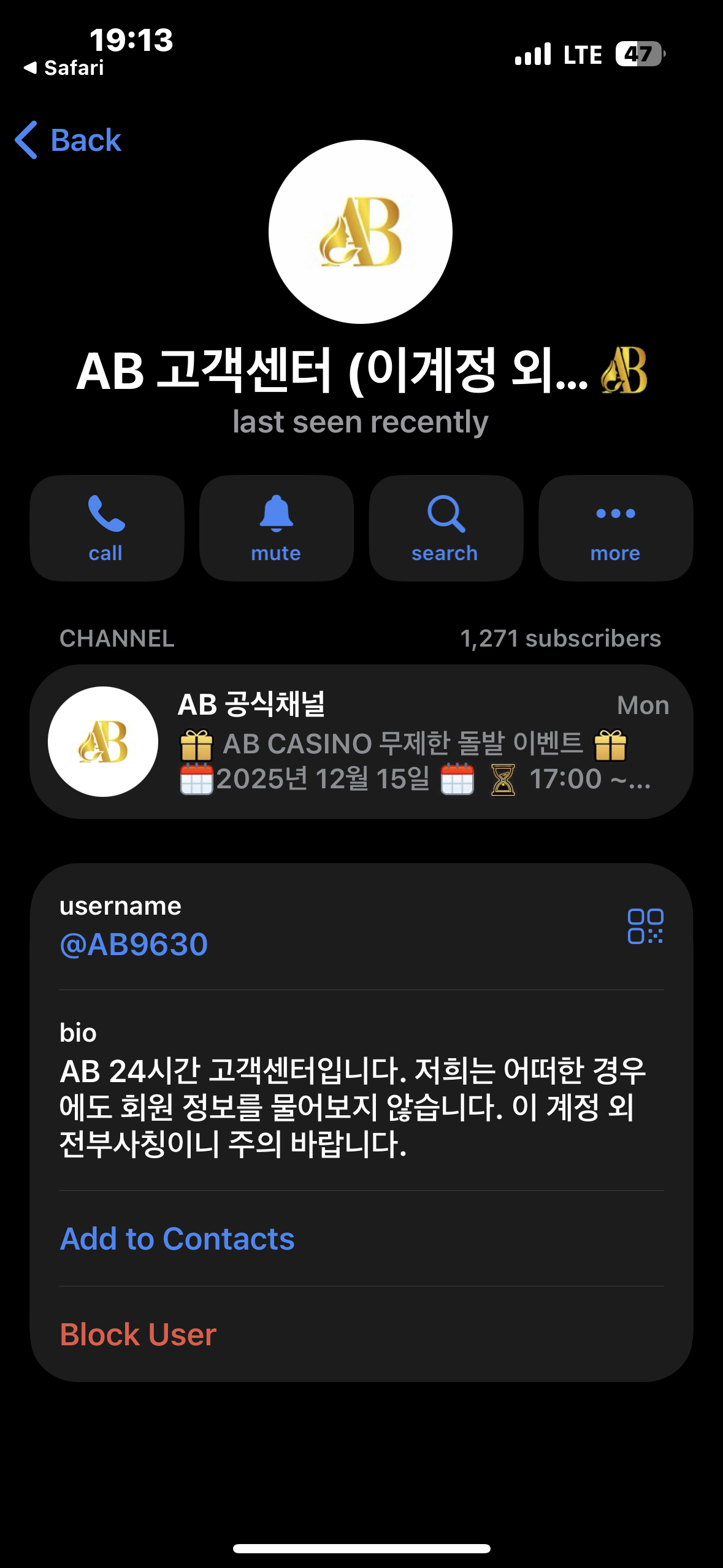Return to Safari from the status bar
723x1568 pixels.
click(64, 68)
